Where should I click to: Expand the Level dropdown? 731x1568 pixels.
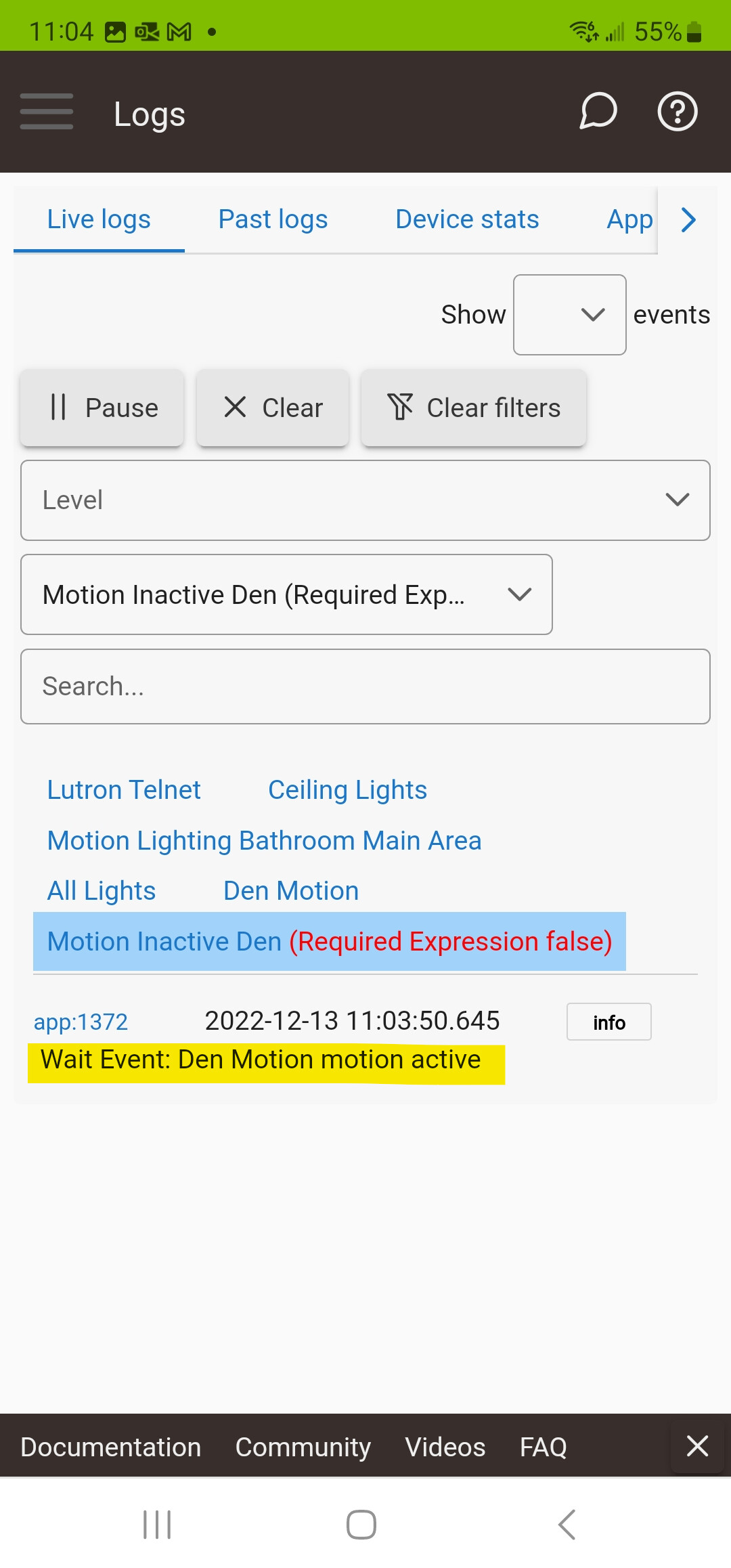click(x=365, y=500)
